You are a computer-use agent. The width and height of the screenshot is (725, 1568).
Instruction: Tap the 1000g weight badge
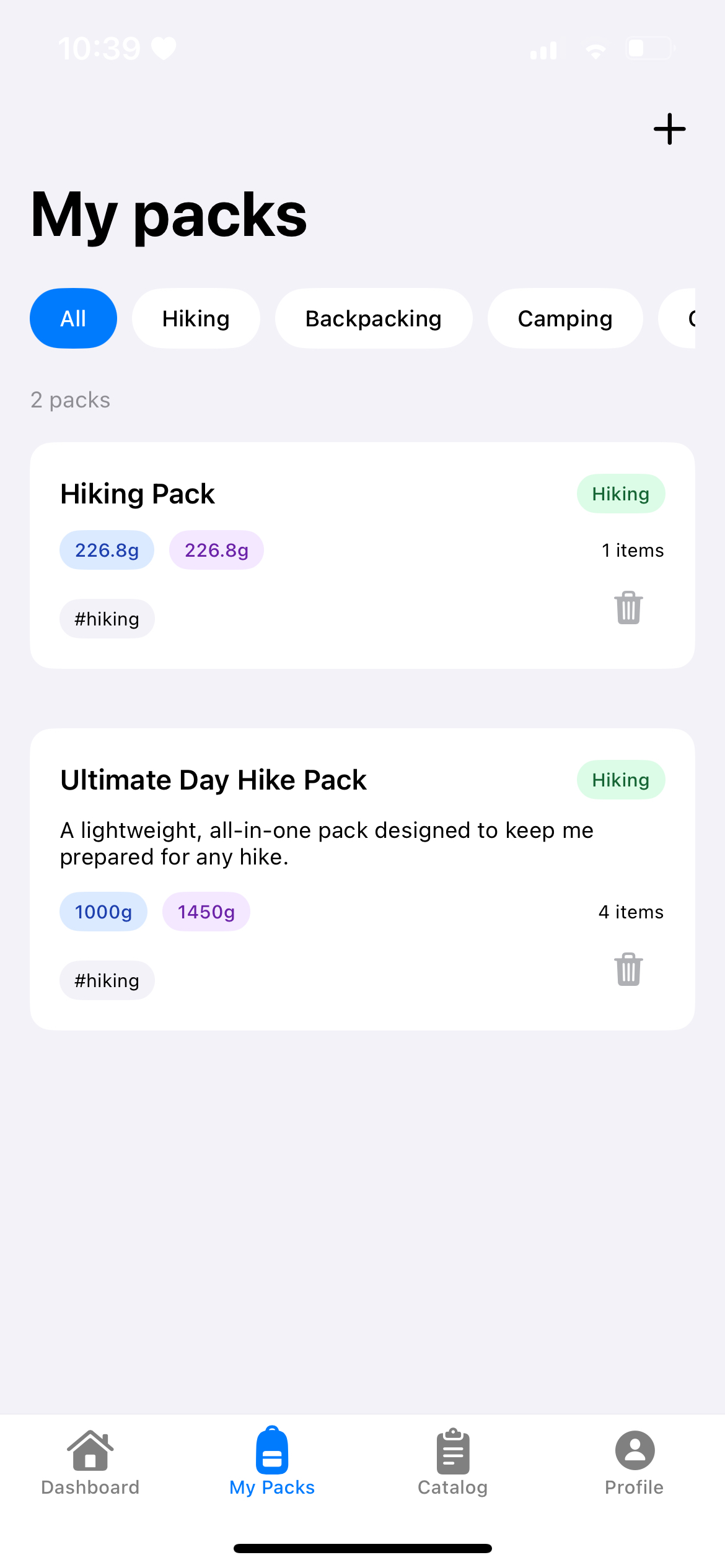click(103, 911)
